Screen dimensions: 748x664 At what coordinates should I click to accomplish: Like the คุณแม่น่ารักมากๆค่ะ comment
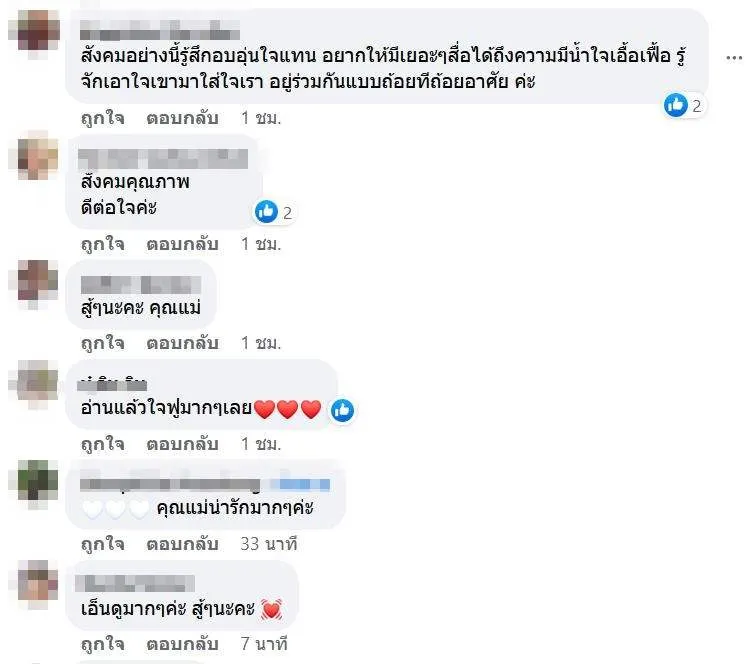[102, 544]
